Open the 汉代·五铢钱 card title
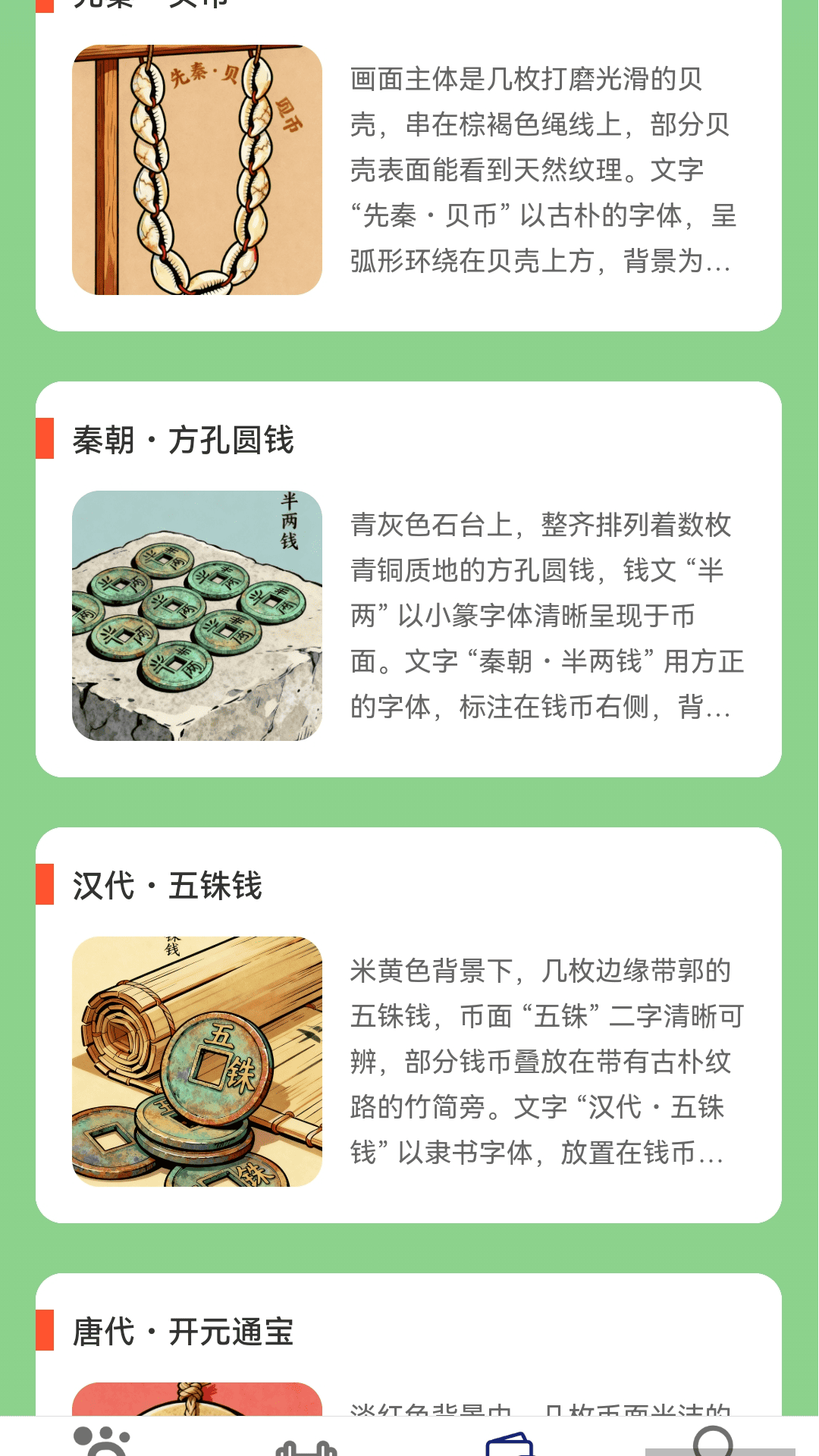The image size is (819, 1456). 167,885
